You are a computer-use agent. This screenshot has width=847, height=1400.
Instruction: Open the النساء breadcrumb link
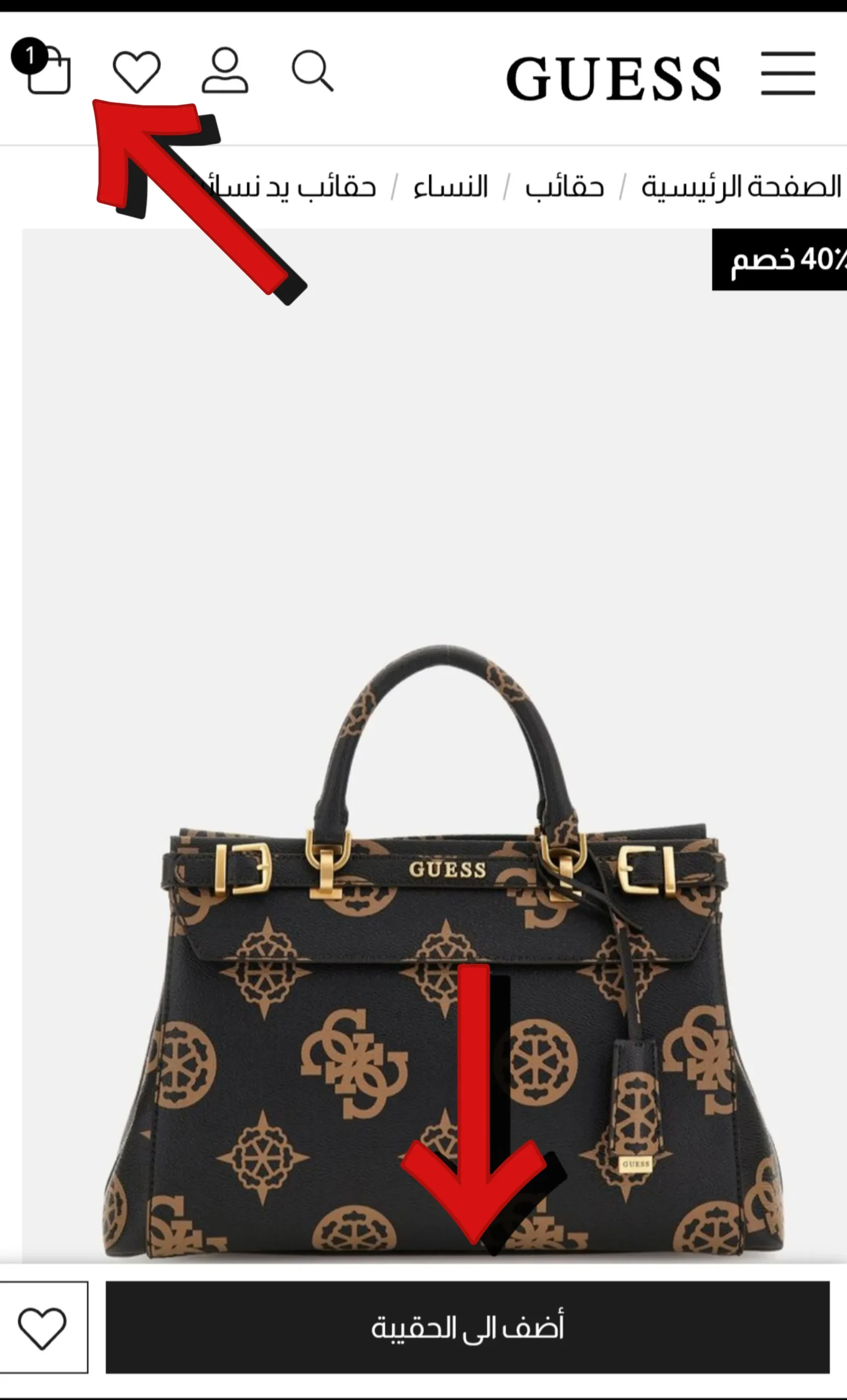[x=451, y=187]
